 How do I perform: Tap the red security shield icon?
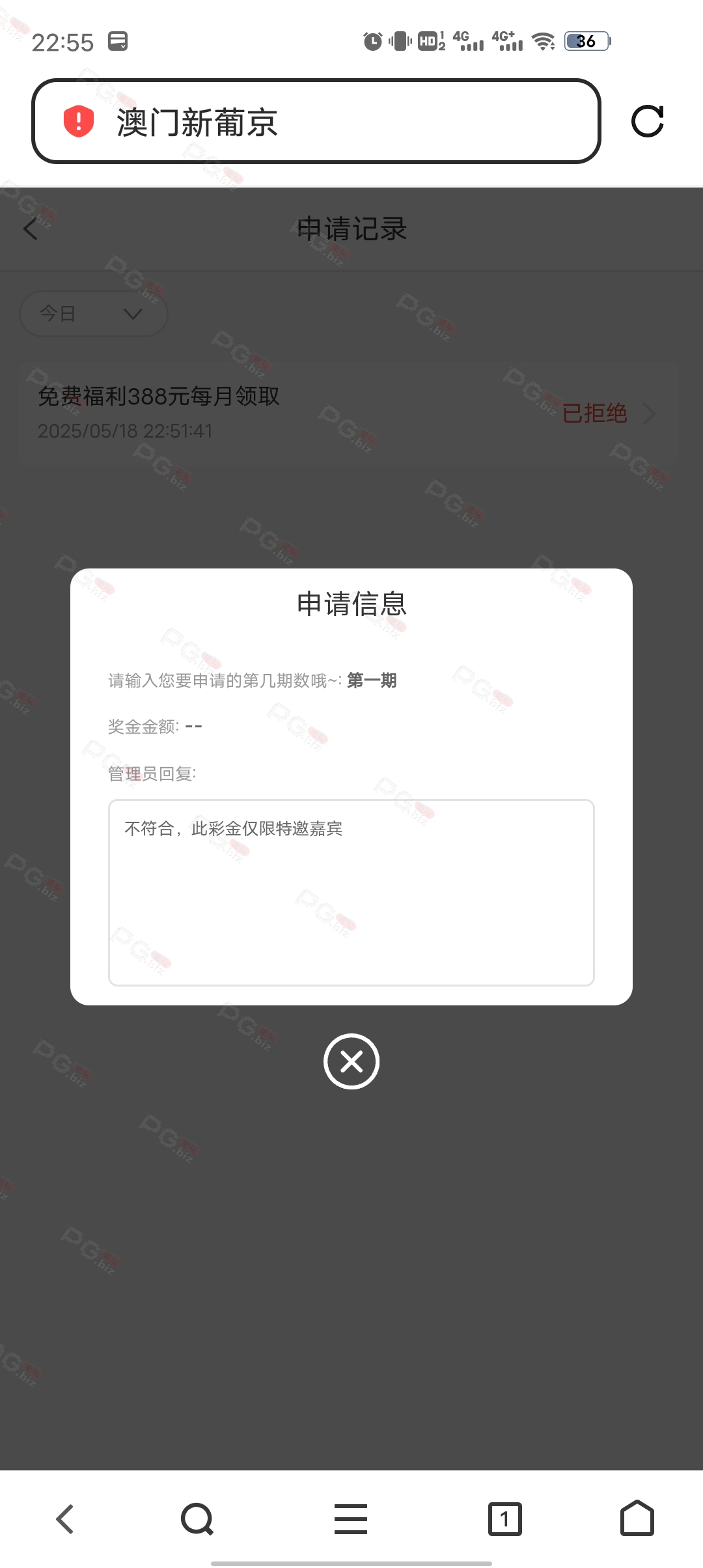tap(79, 121)
